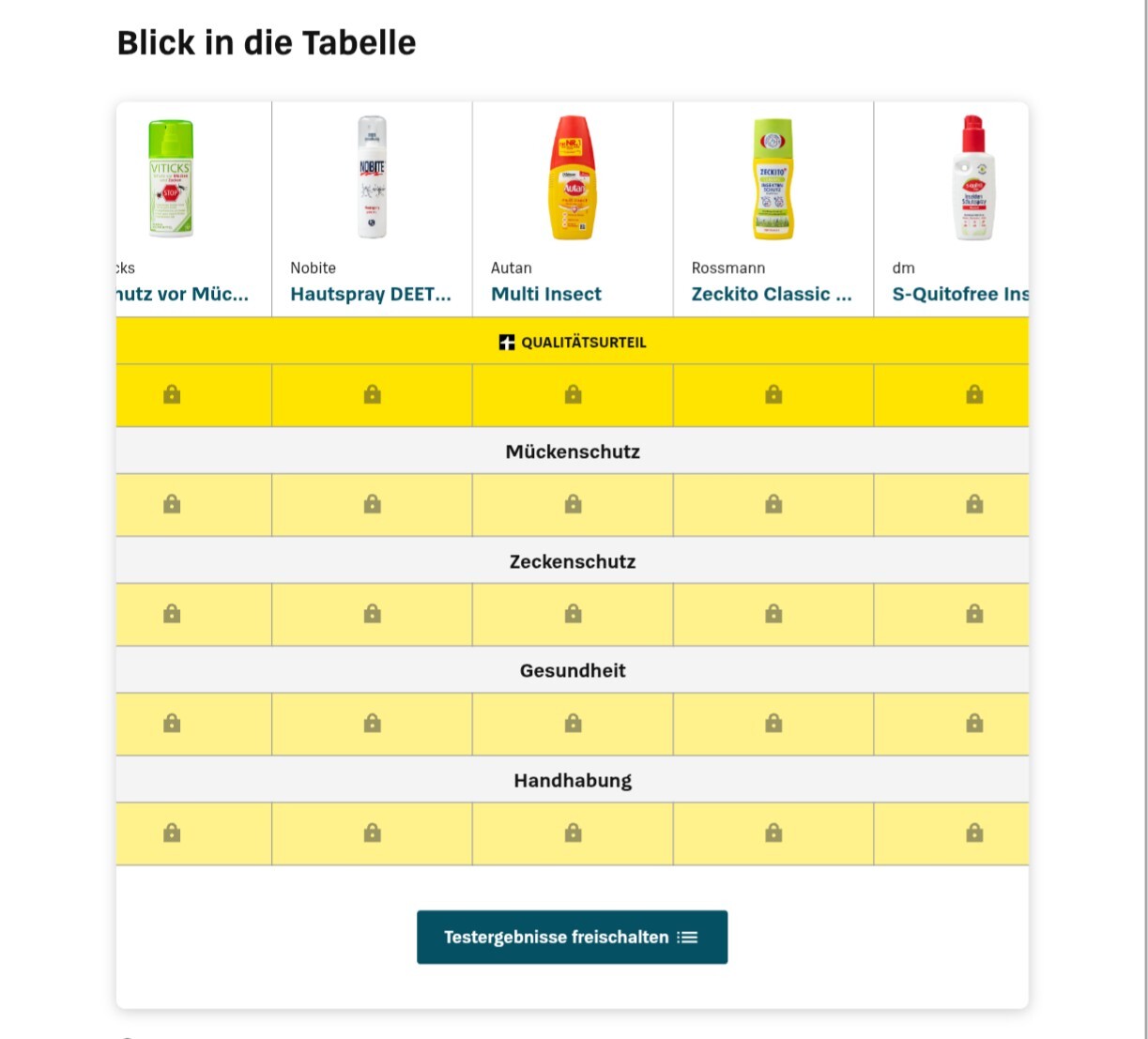Tap the Nobite spray image
Viewport: 1148px width, 1039px height.
point(372,177)
